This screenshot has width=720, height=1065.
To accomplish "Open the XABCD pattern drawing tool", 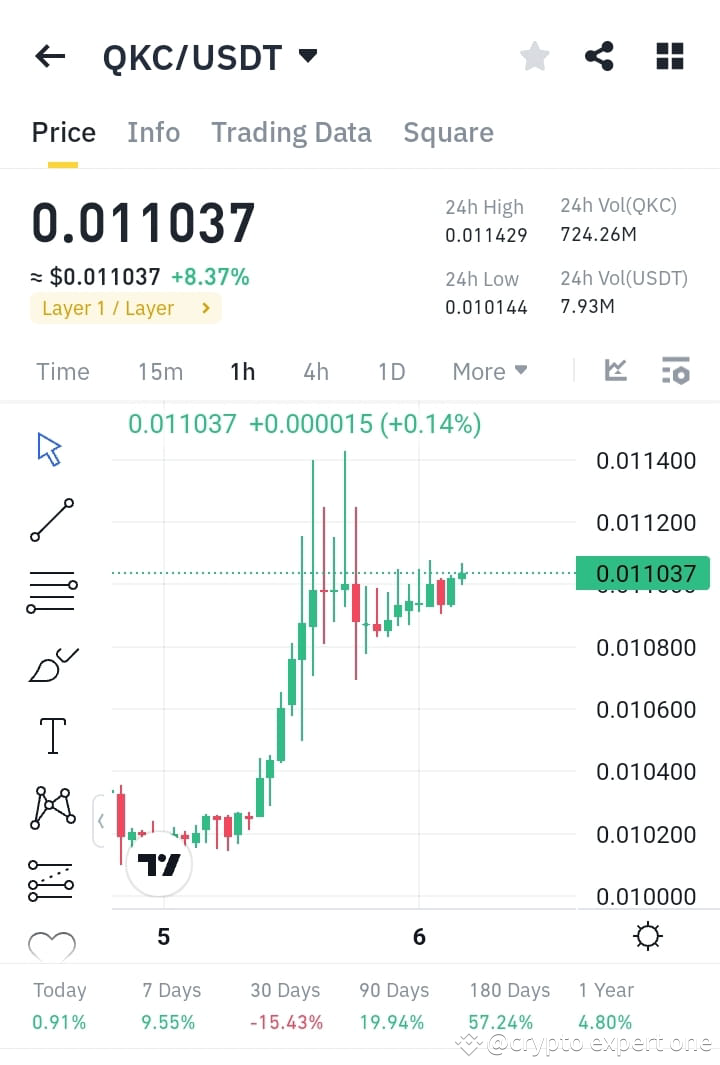I will (x=50, y=805).
